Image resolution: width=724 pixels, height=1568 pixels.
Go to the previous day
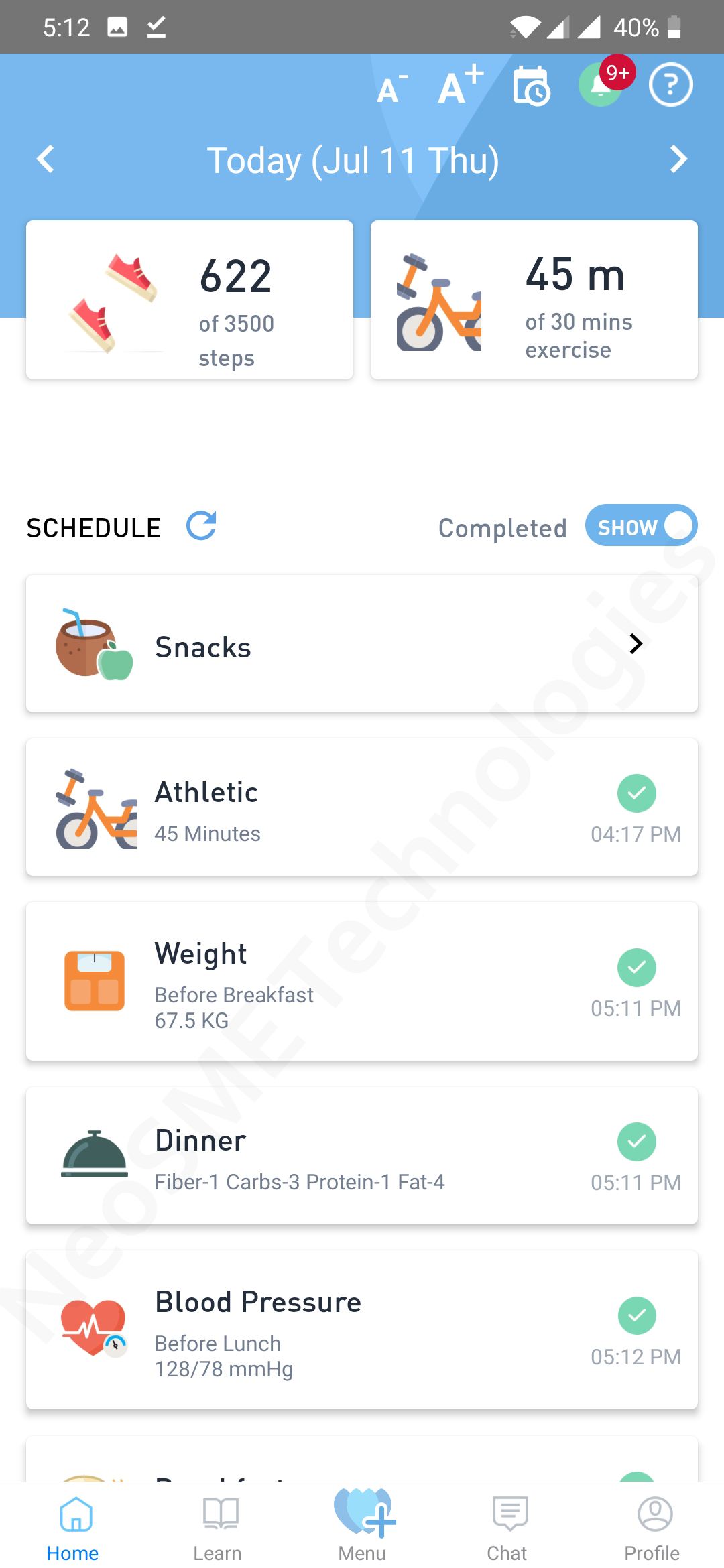pos(46,159)
